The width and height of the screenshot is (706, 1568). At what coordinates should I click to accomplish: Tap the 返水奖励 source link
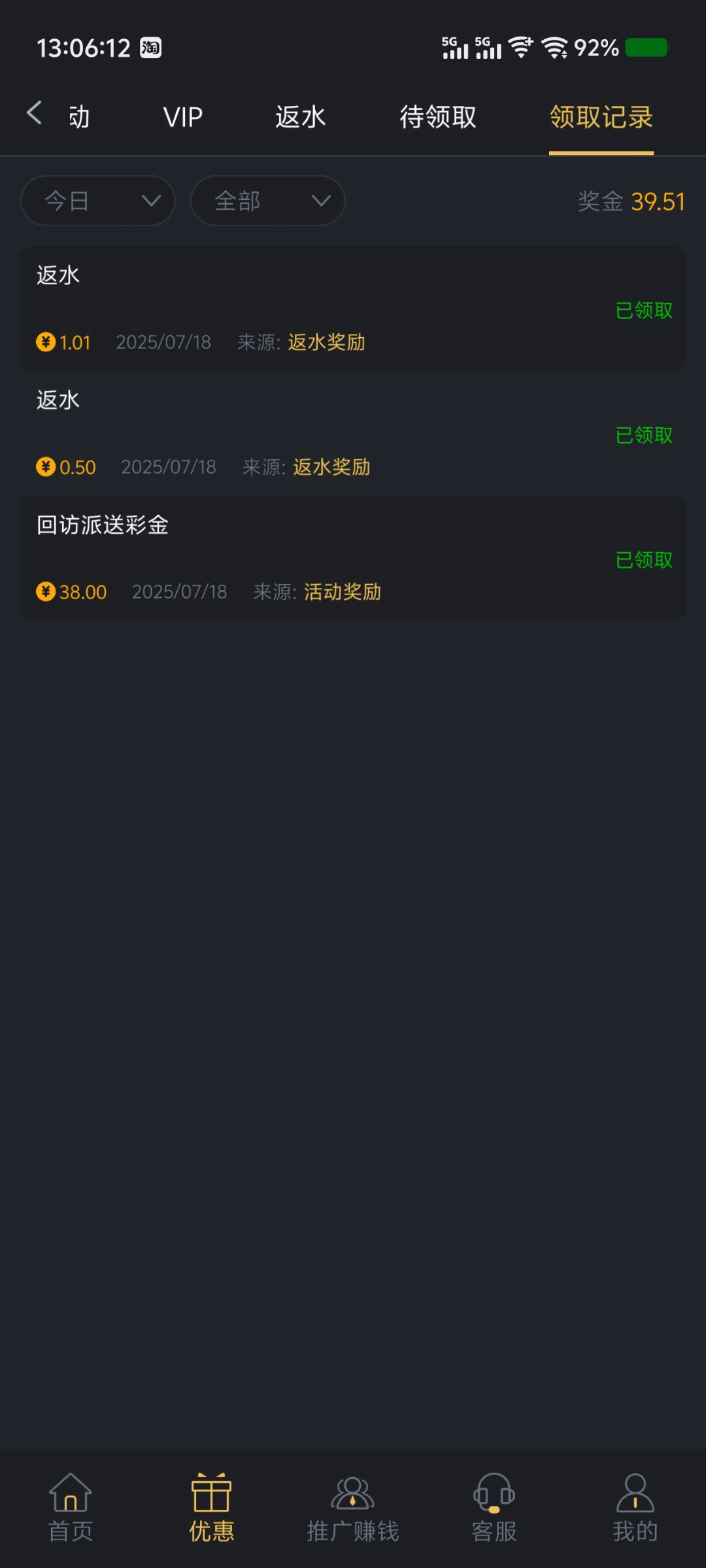(327, 342)
